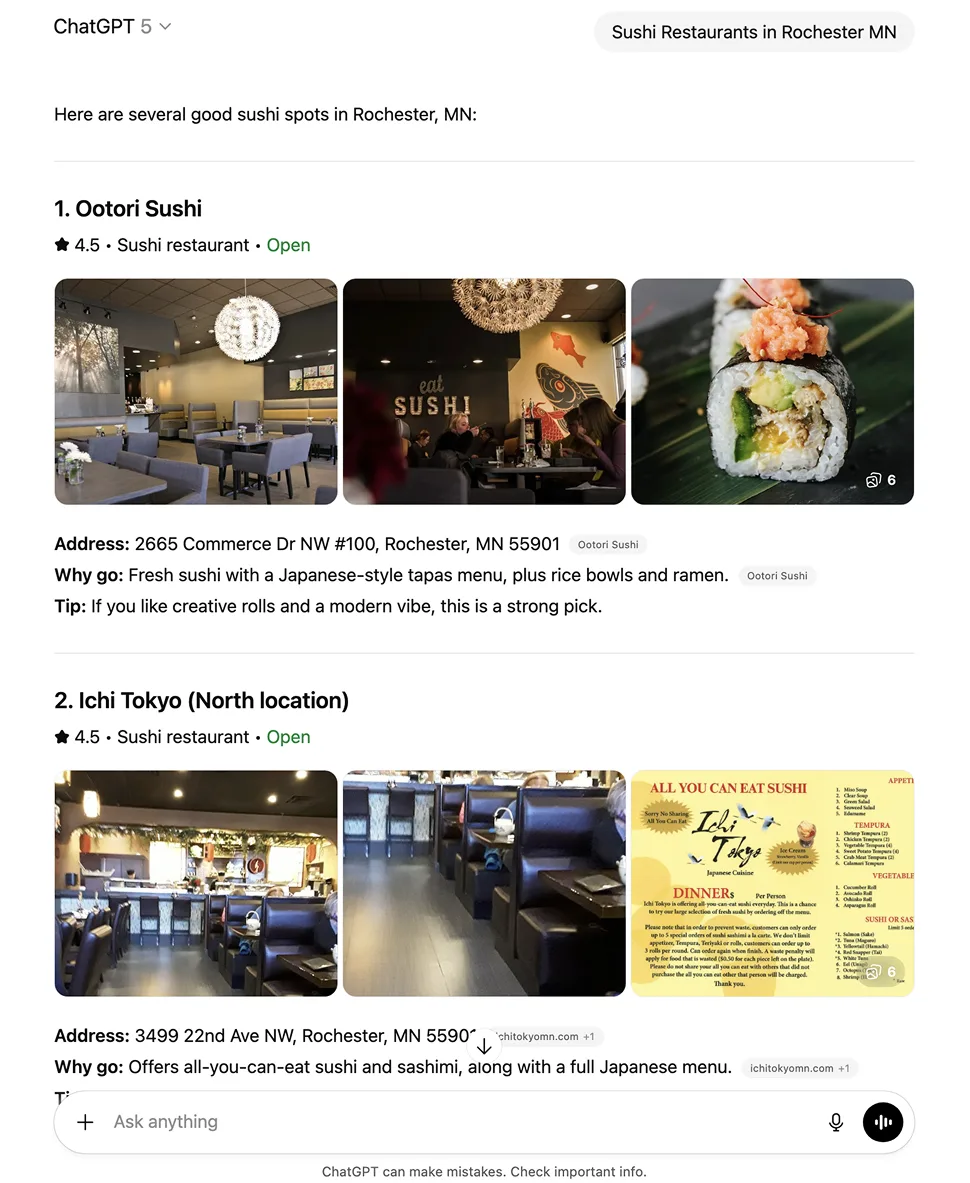970x1183 pixels.
Task: Open the Ichi Tokyo all-you-can-eat menu image
Action: [x=772, y=883]
